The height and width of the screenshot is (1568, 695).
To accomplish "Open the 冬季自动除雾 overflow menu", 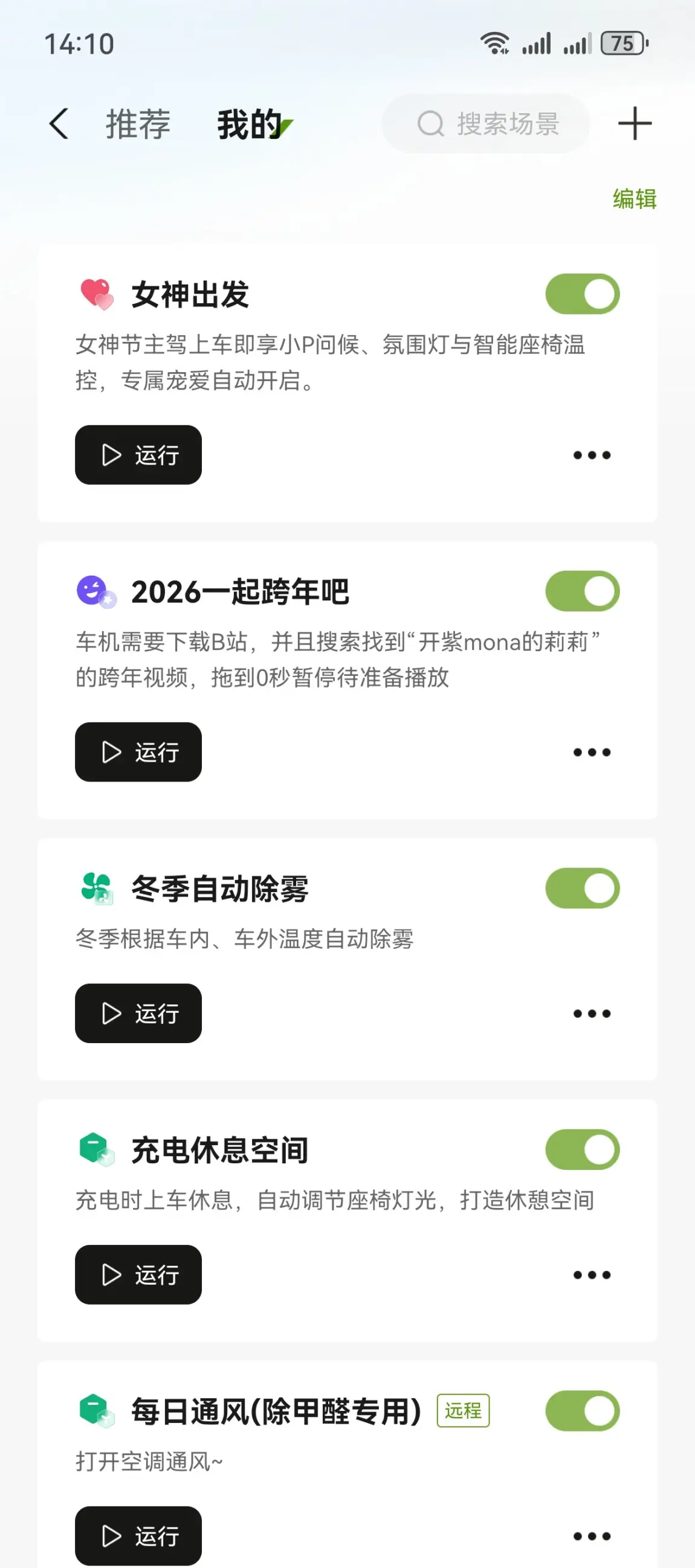I will tap(592, 1013).
